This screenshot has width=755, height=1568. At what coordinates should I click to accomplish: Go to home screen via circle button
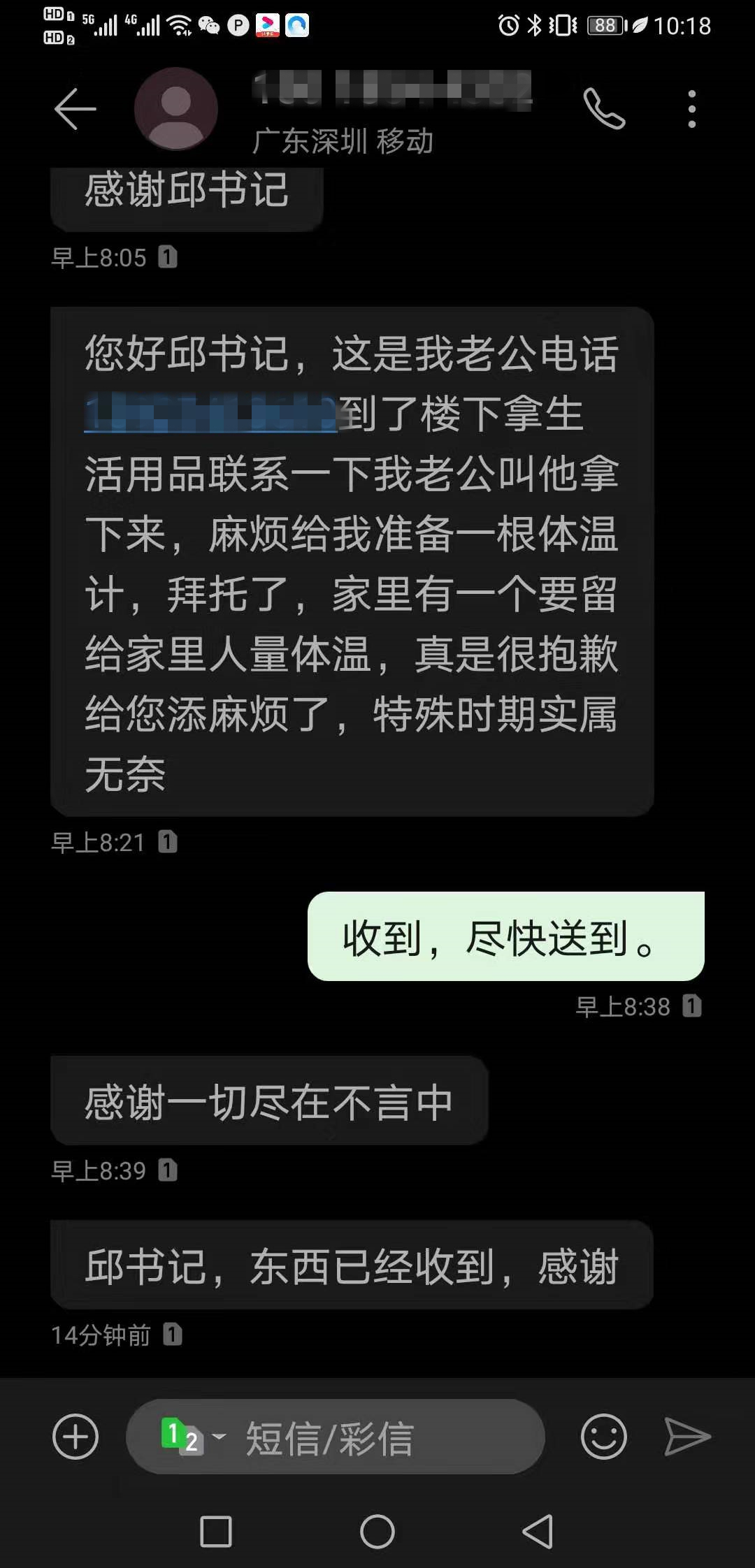(x=377, y=1532)
